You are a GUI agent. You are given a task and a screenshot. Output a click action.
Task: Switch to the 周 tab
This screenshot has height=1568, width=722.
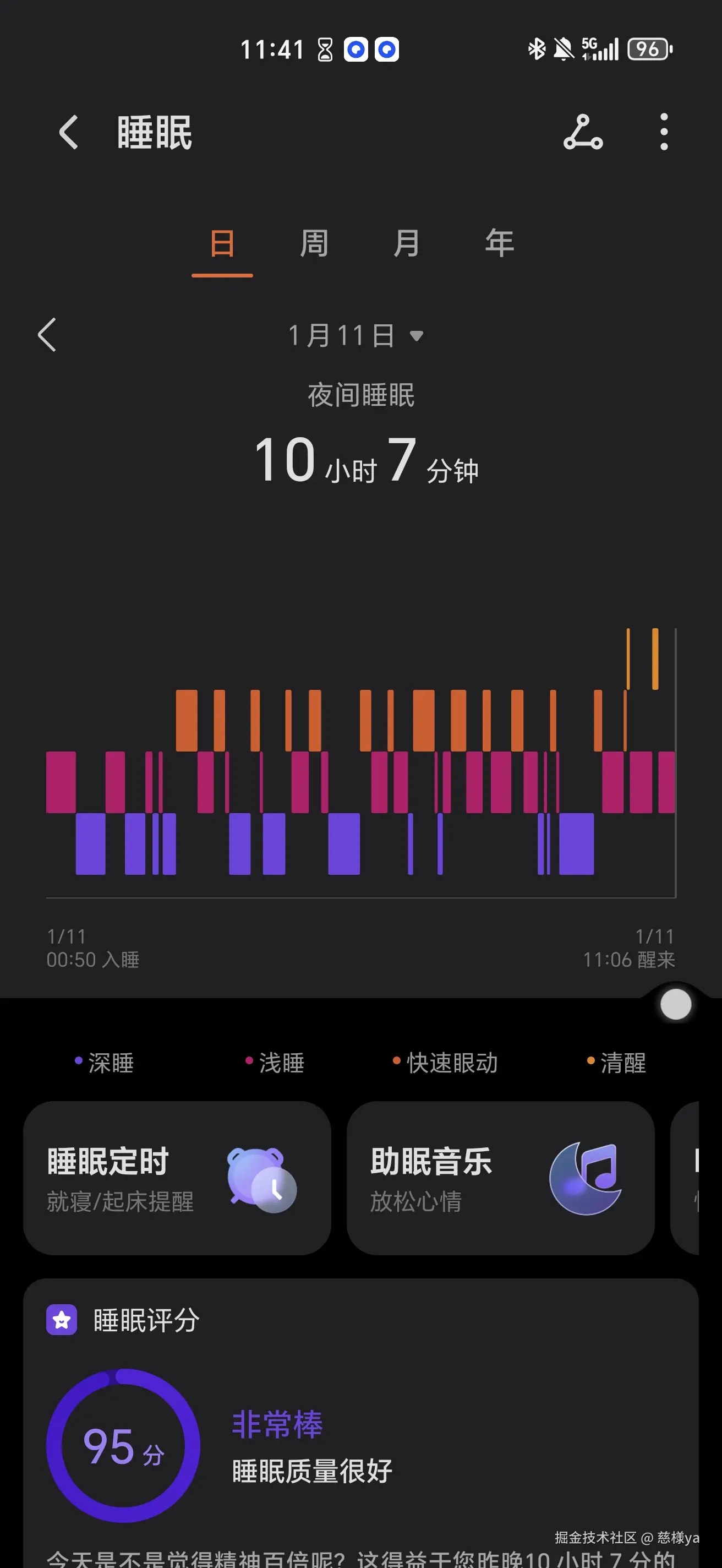point(312,243)
